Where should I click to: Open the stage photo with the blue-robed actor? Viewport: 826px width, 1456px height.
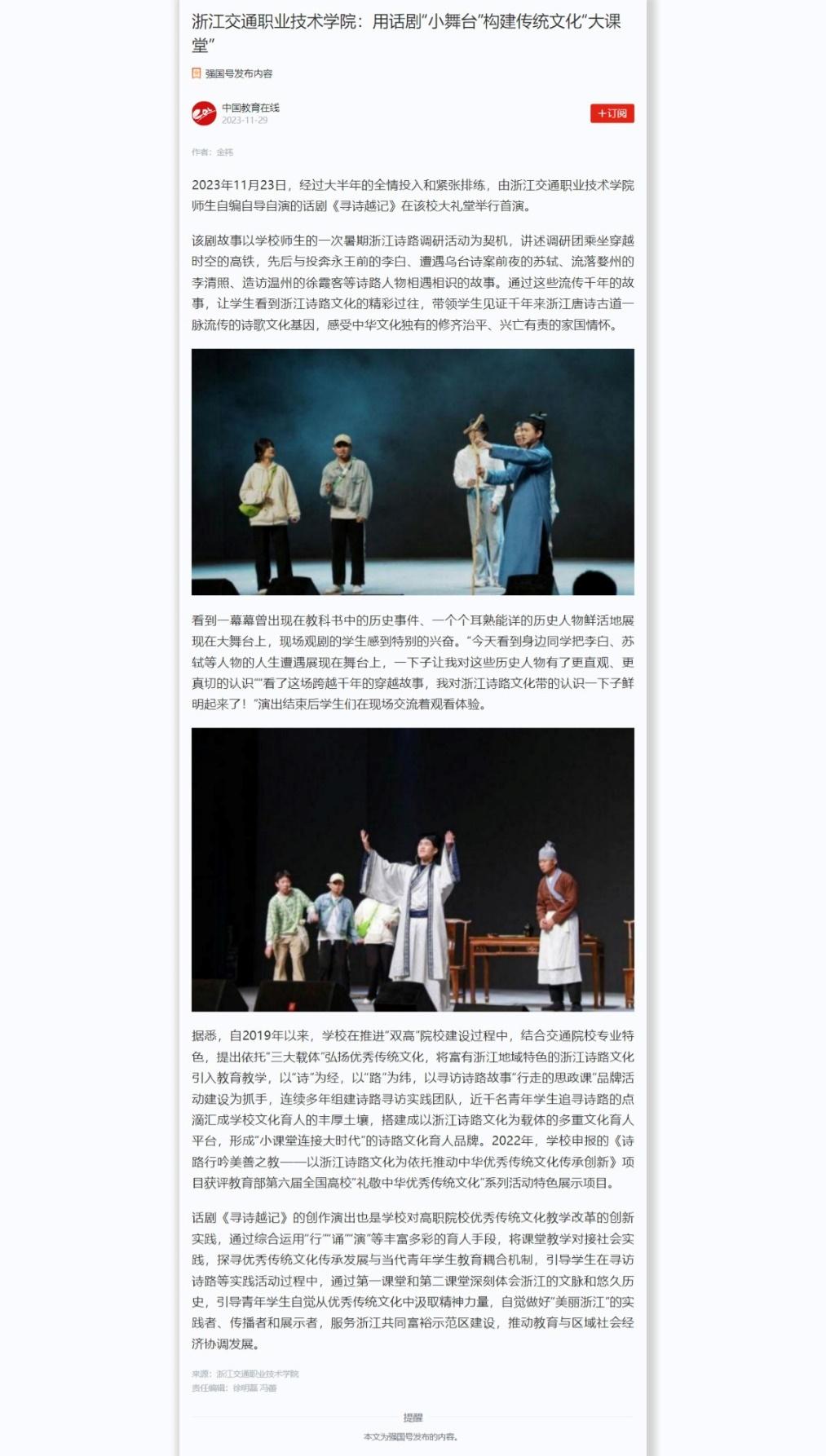[x=413, y=472]
